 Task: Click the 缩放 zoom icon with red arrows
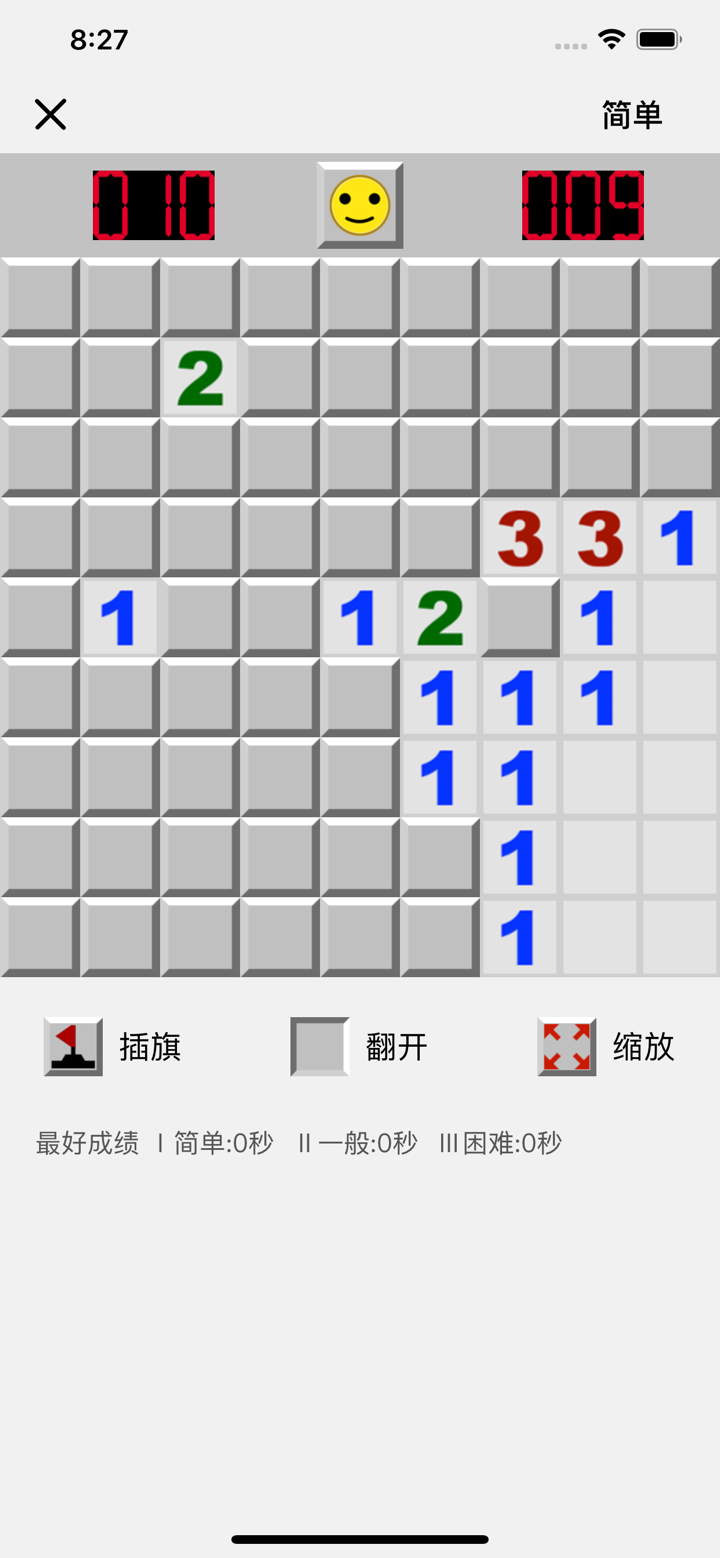(566, 1046)
